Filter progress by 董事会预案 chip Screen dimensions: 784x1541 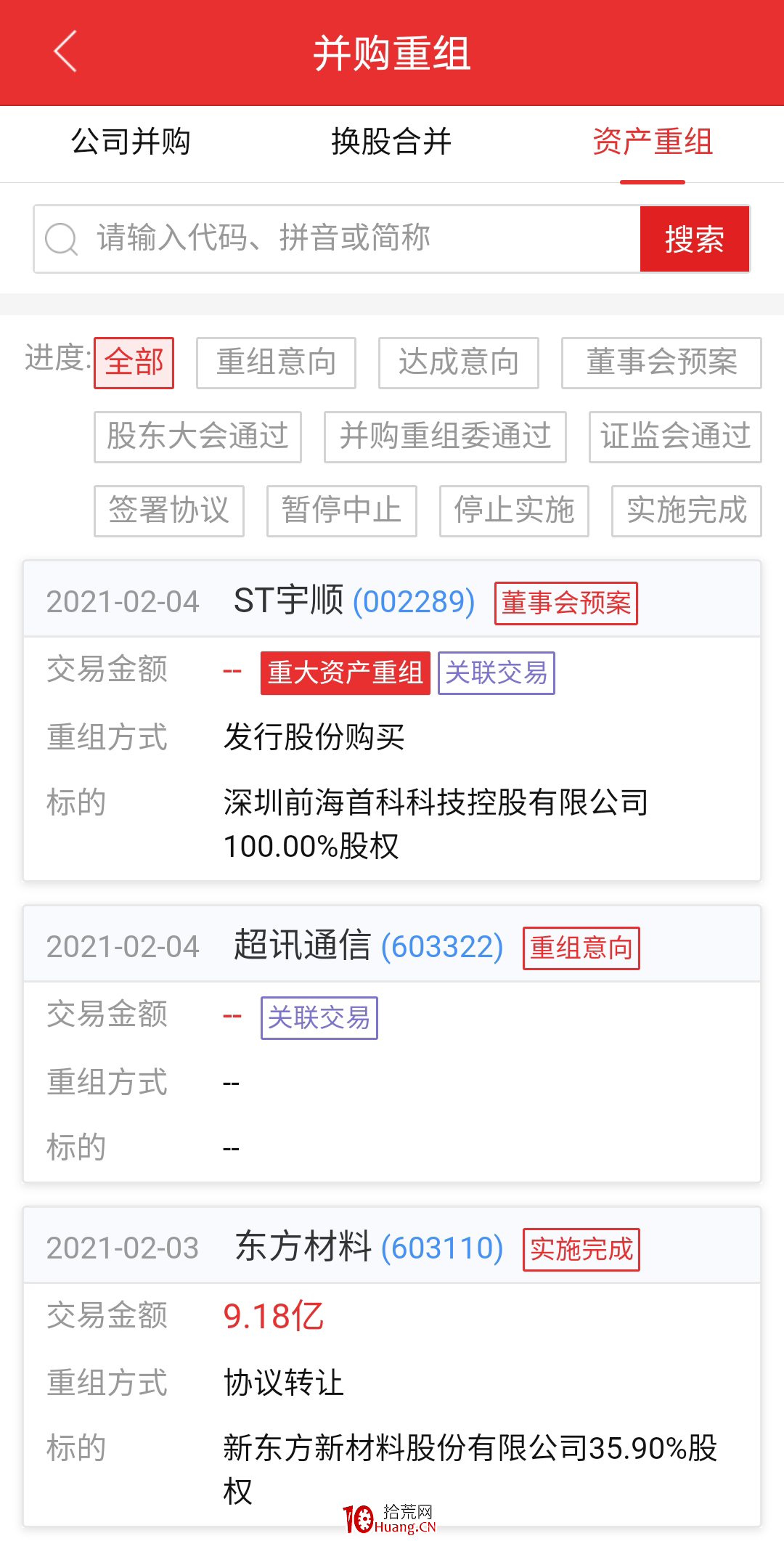point(661,362)
